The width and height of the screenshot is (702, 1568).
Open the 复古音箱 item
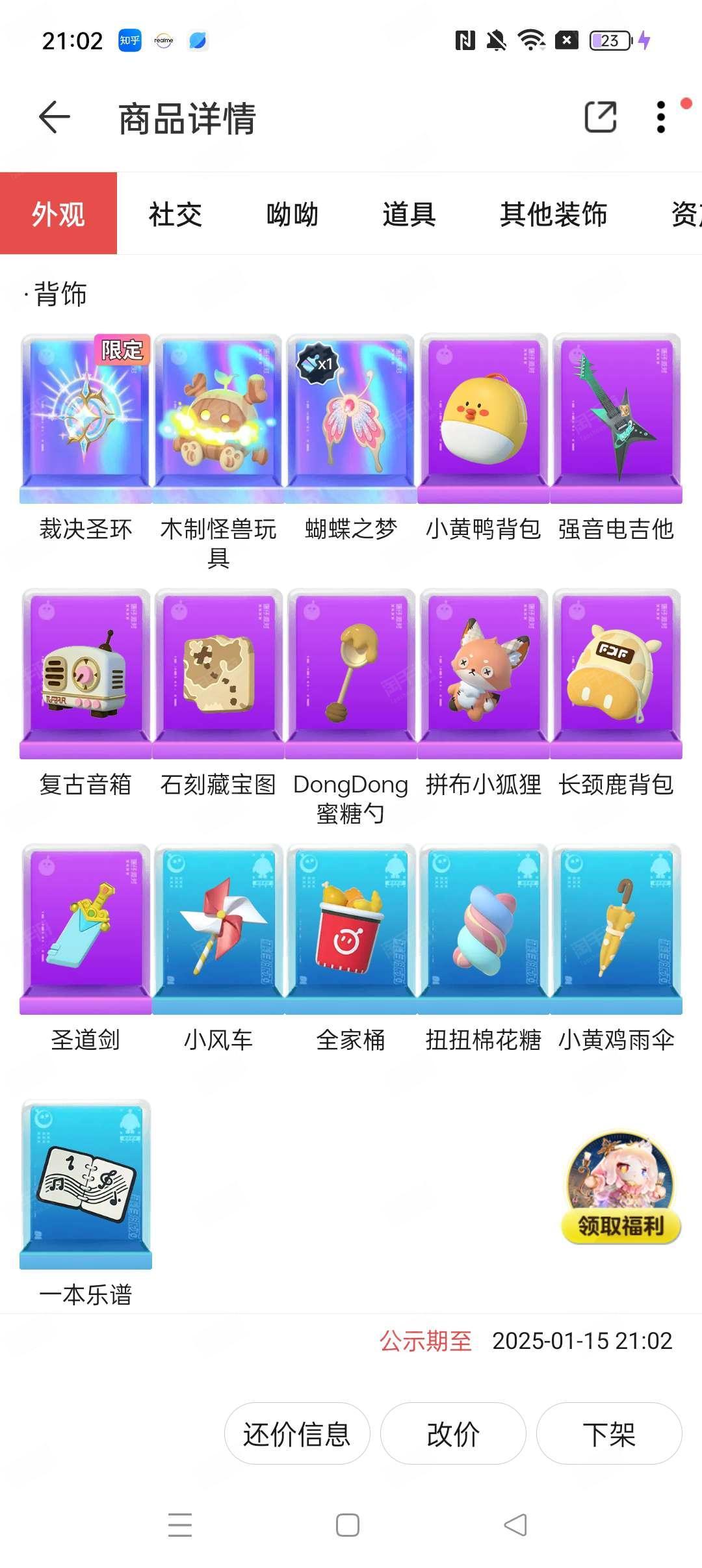86,674
